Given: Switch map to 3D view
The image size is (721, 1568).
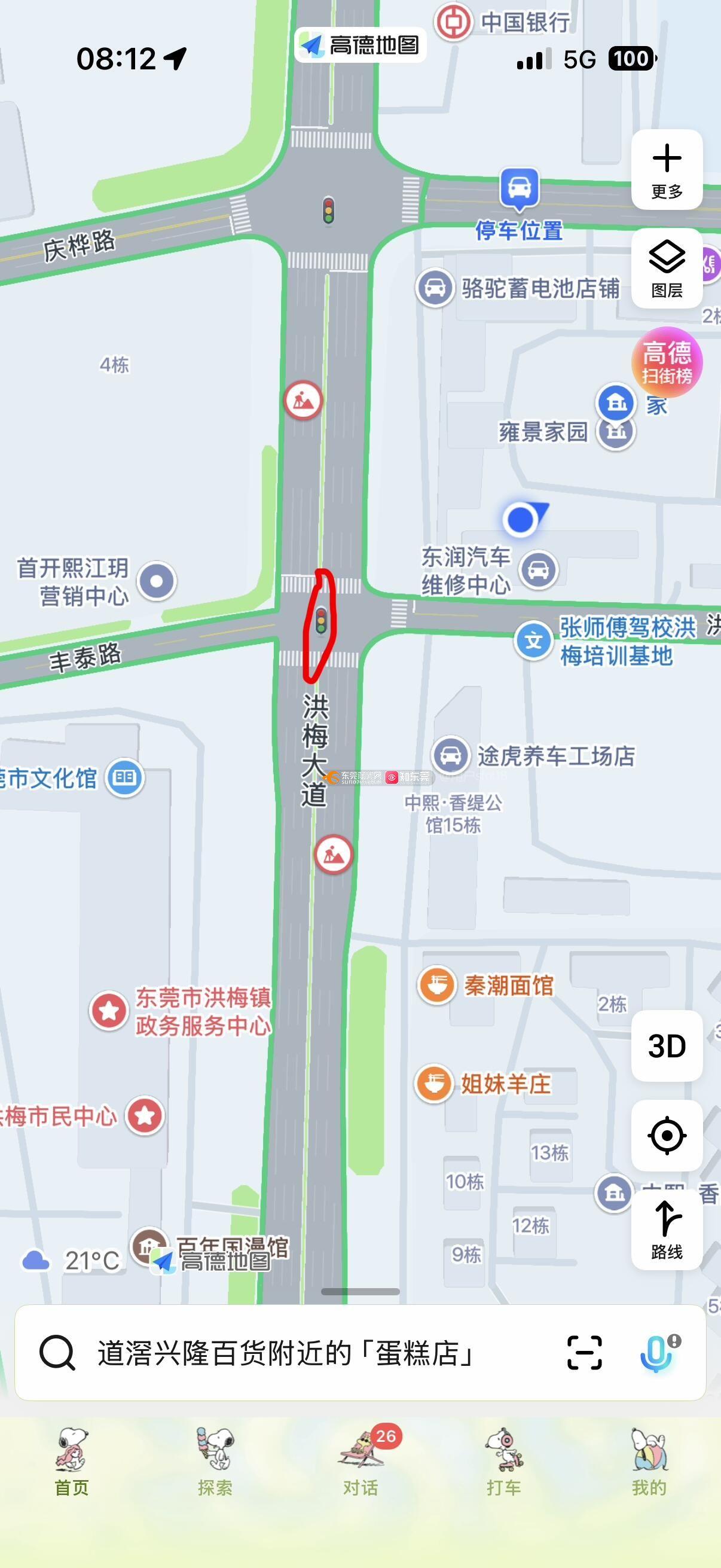Looking at the screenshot, I should 667,1046.
